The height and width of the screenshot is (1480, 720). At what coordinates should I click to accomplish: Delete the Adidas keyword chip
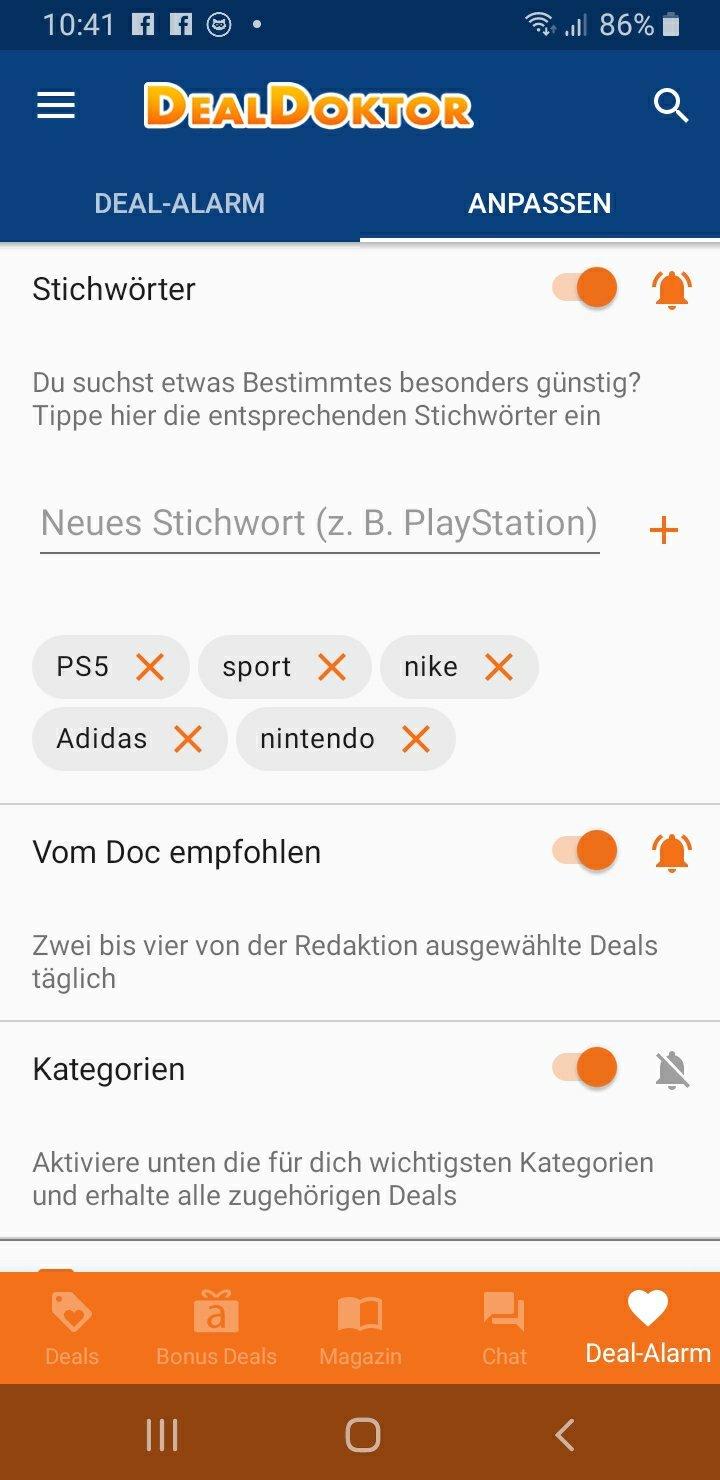tap(188, 739)
